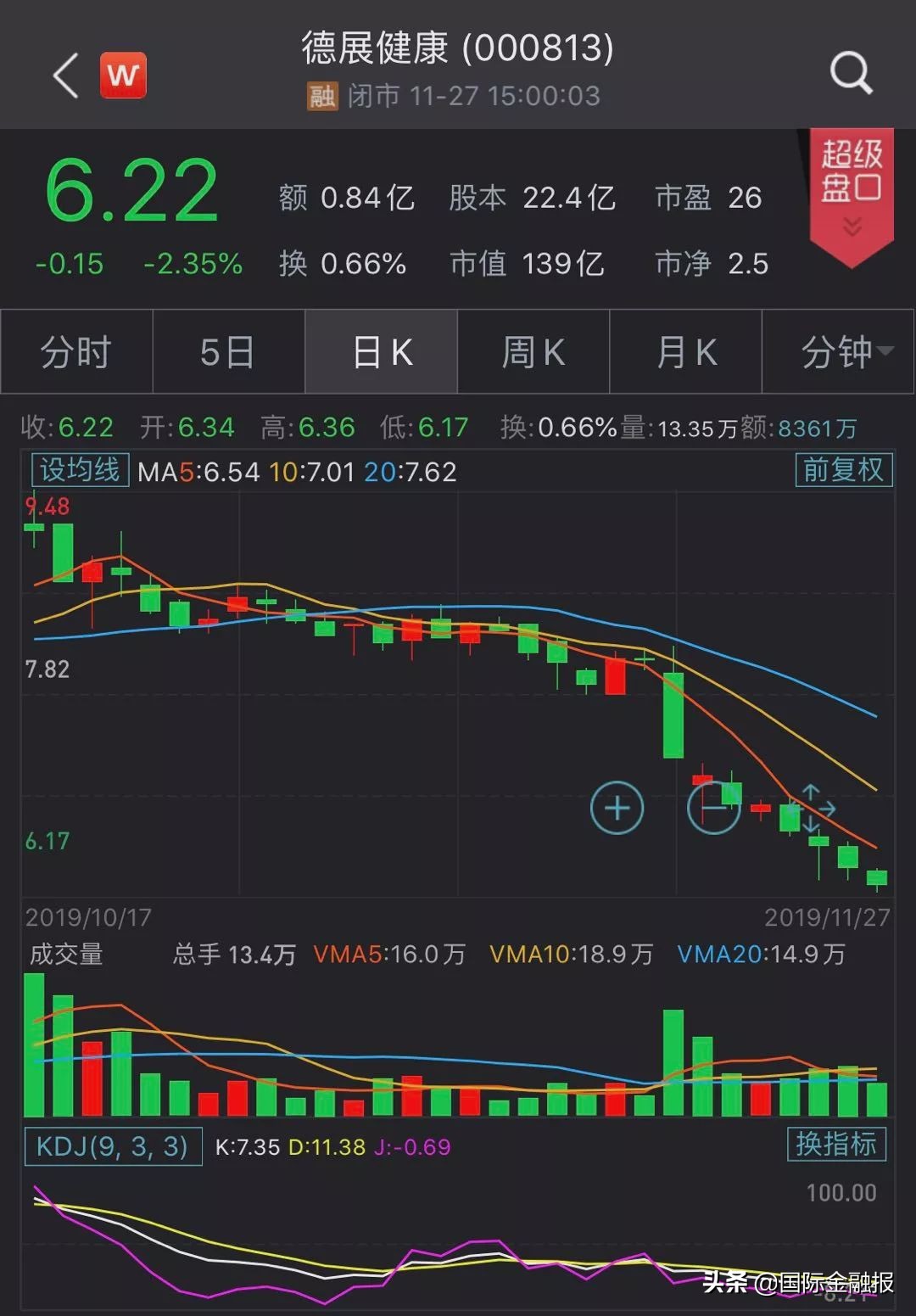The height and width of the screenshot is (1316, 916).
Task: Switch to the 5日 five-day tab
Action: [x=228, y=351]
